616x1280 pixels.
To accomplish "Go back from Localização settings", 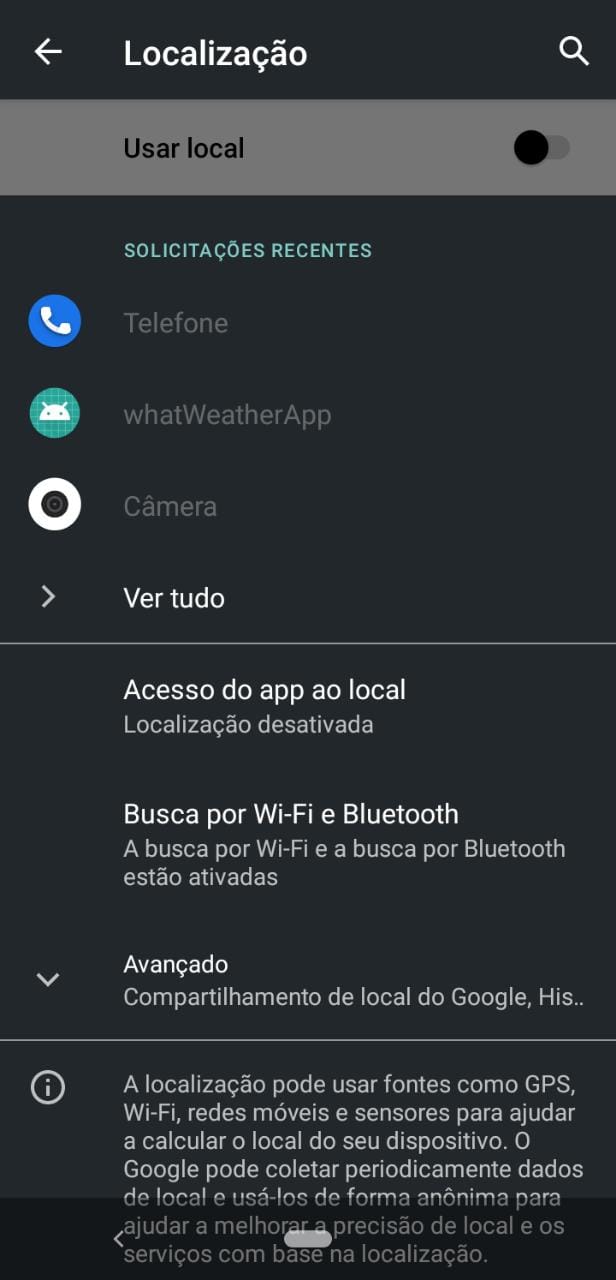I will coord(48,52).
